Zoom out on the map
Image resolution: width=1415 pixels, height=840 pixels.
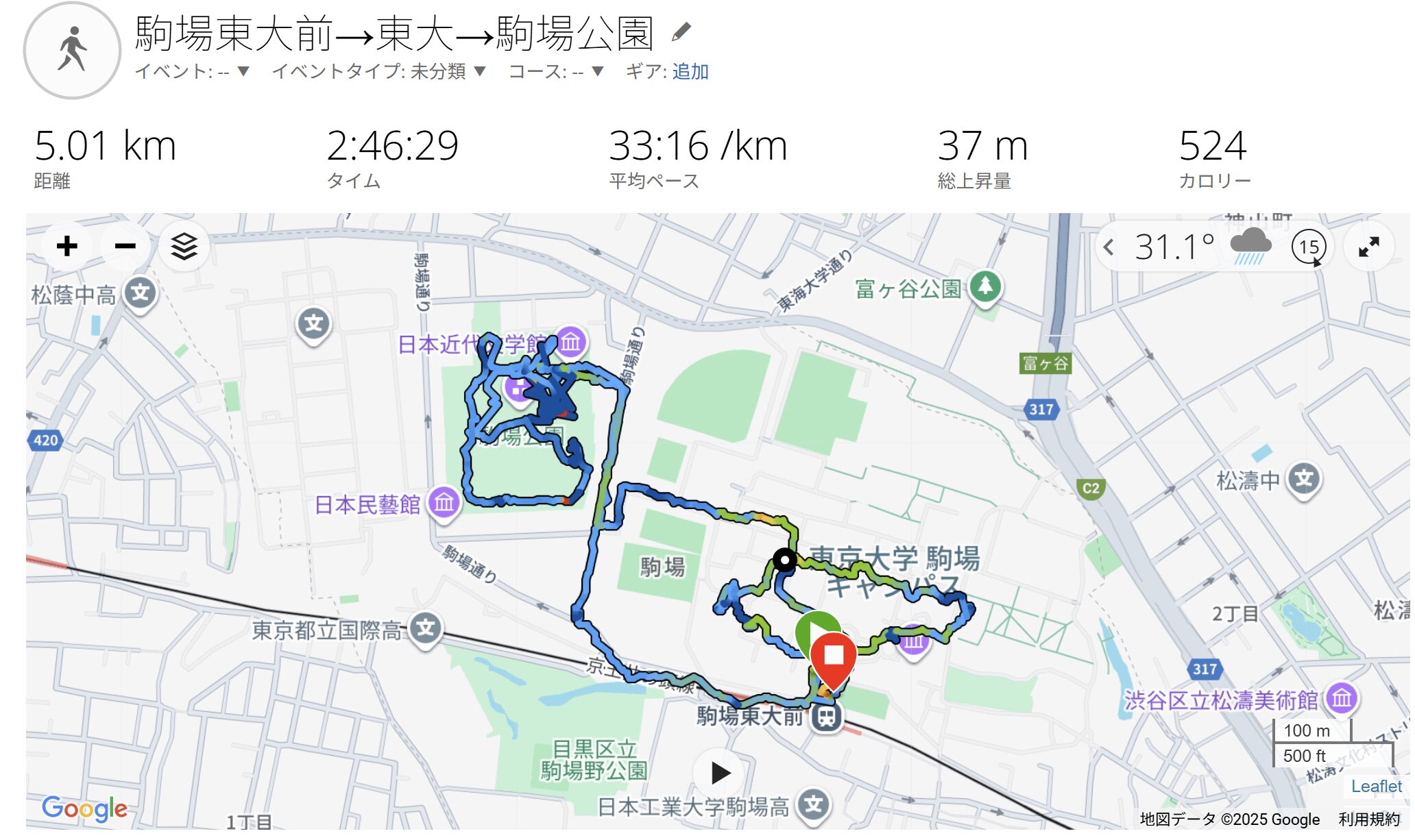coord(125,246)
